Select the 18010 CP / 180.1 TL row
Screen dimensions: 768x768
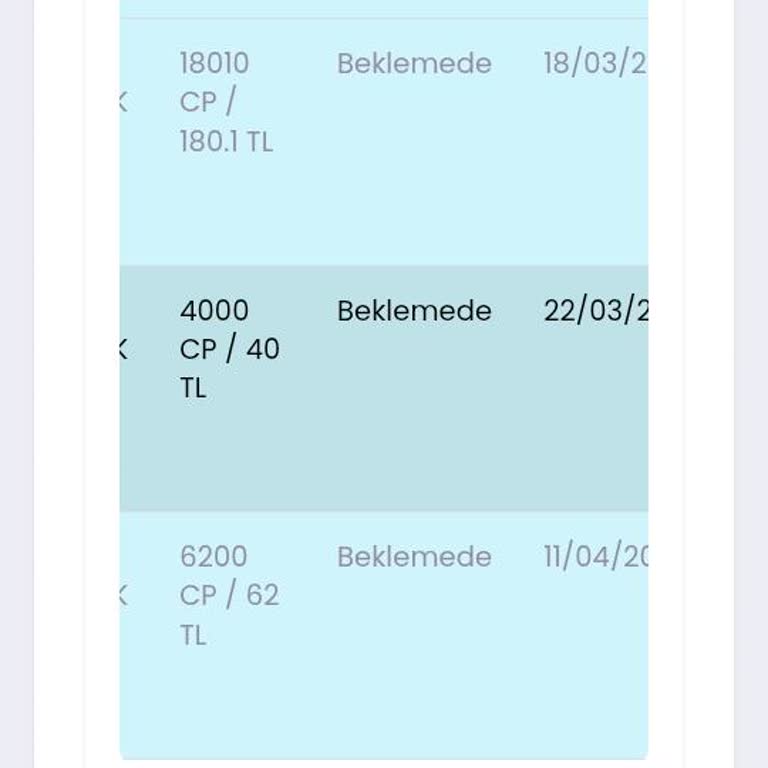[x=383, y=141]
